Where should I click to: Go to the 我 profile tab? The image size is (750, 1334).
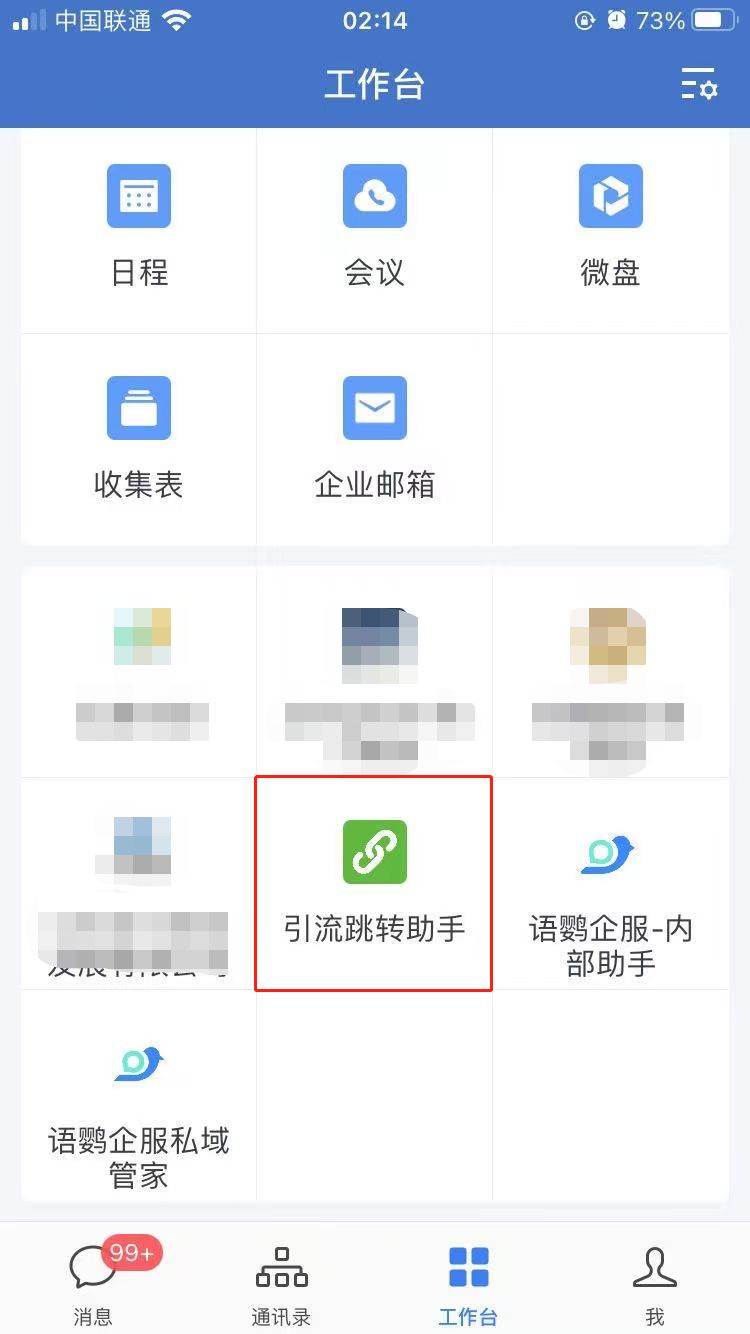(655, 1280)
